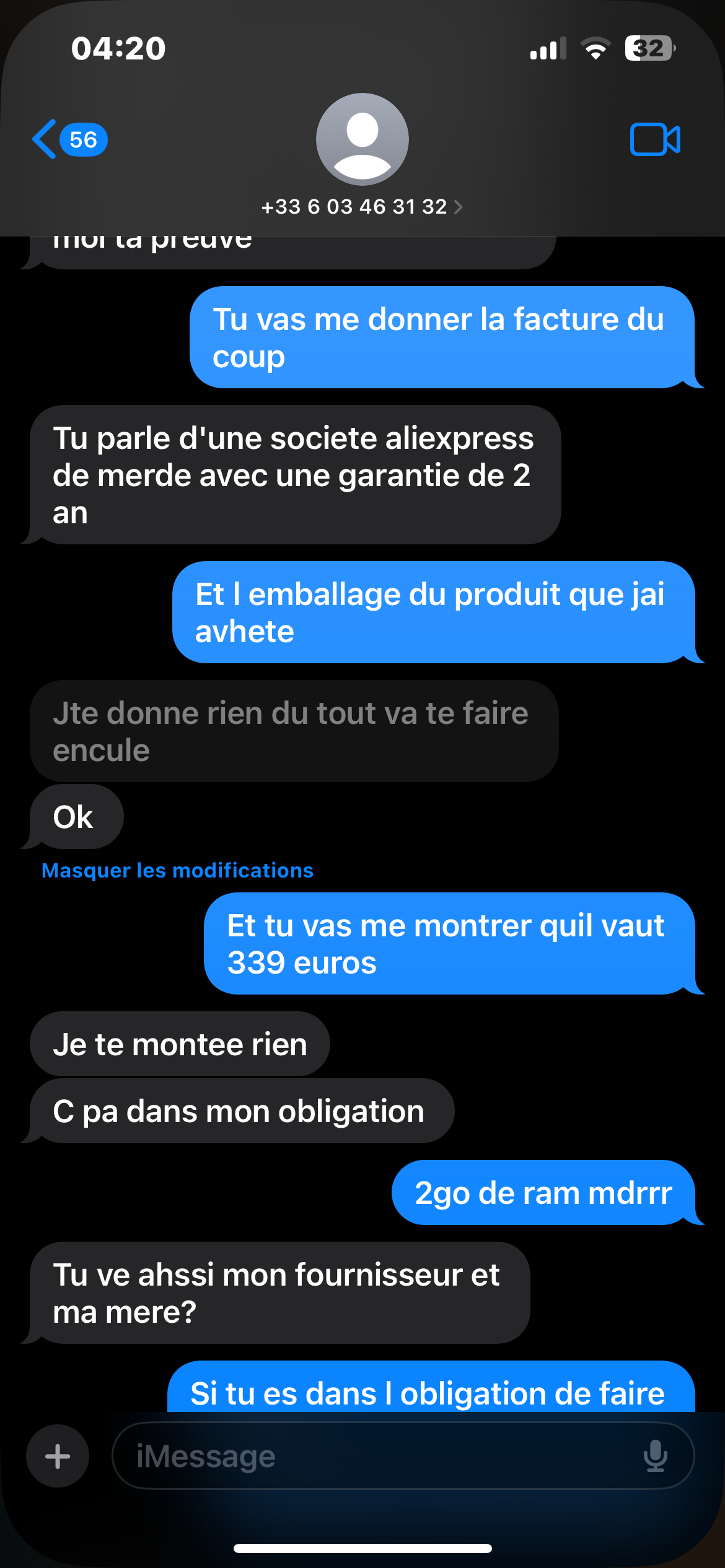Open the plus attachments menu
The width and height of the screenshot is (725, 1568).
click(x=58, y=1456)
